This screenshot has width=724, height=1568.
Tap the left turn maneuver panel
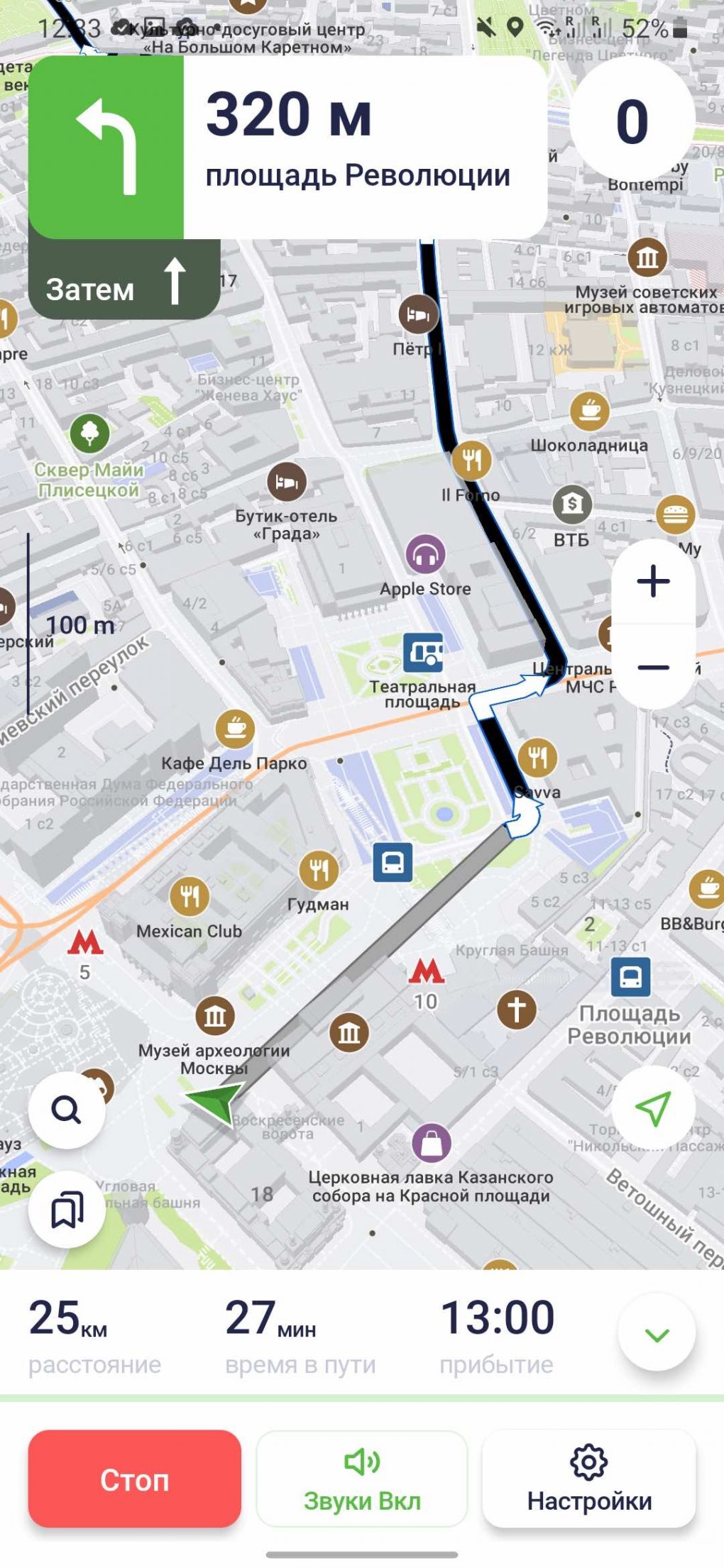pyautogui.click(x=106, y=148)
